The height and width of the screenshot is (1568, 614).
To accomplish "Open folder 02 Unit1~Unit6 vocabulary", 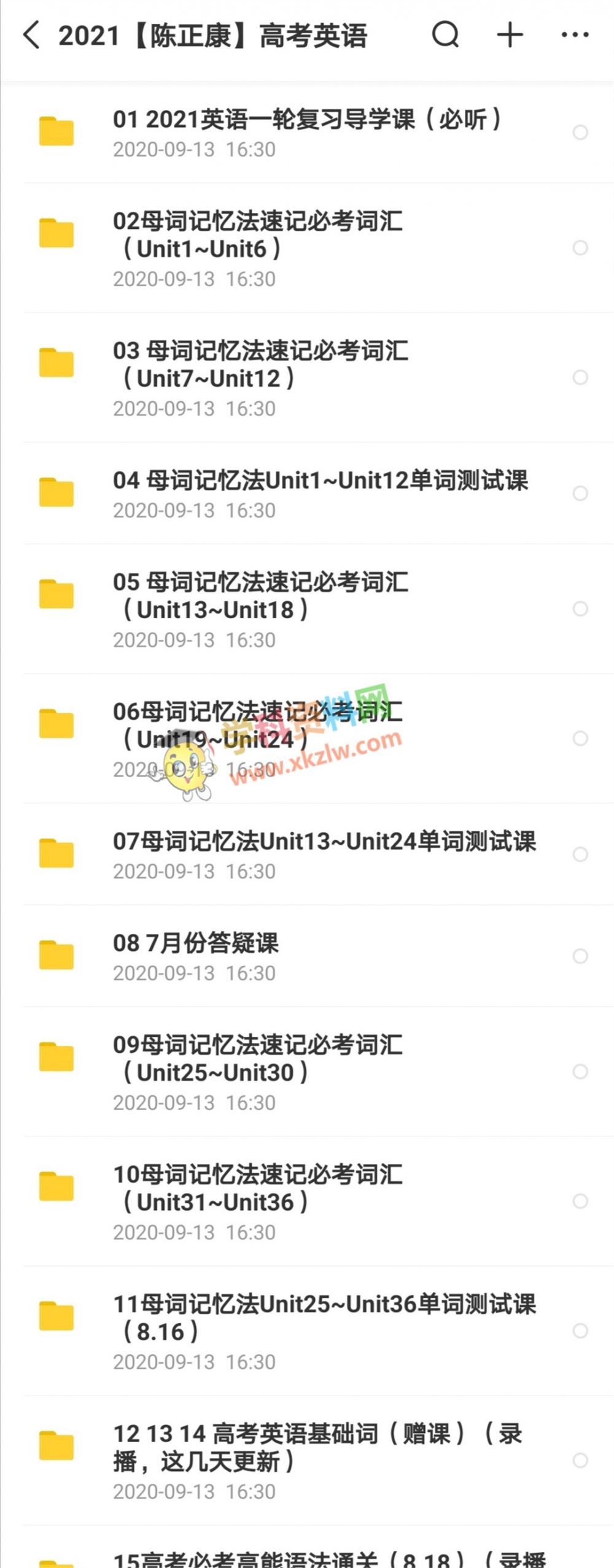I will tap(258, 247).
